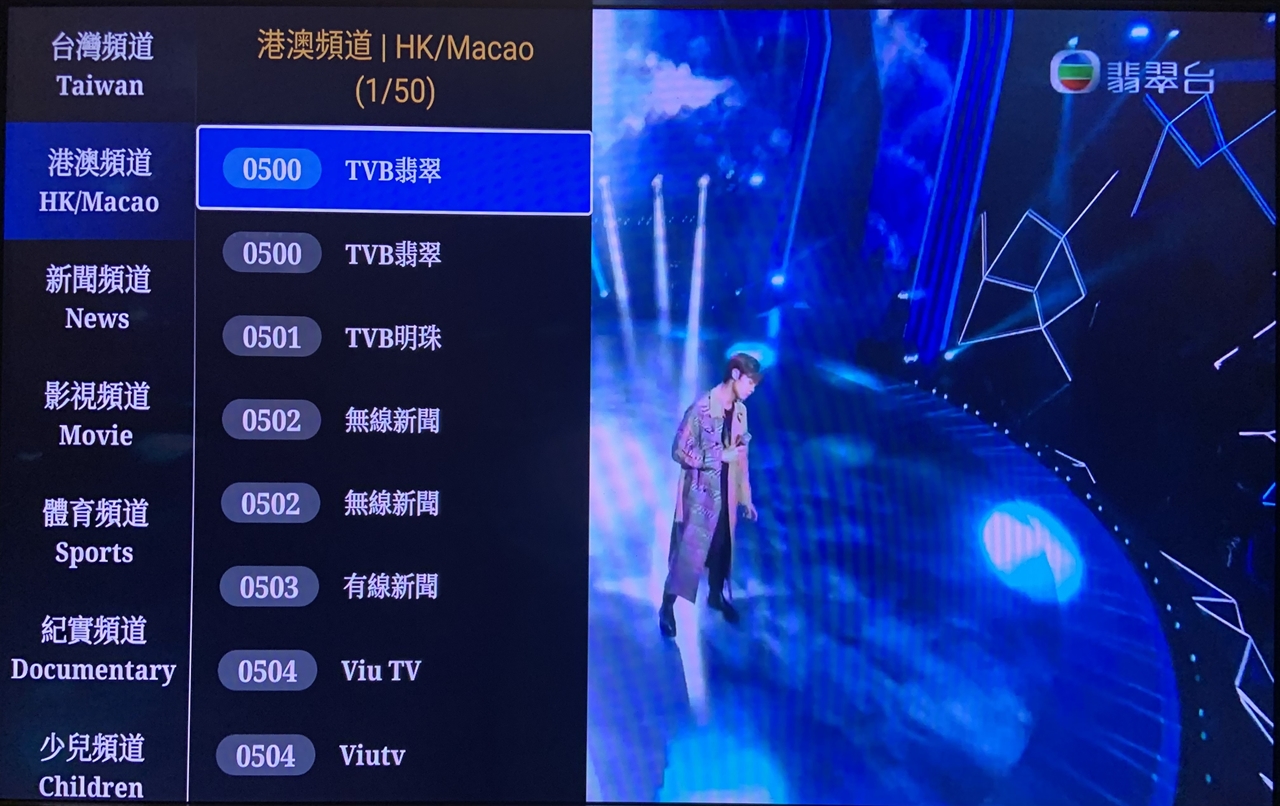The height and width of the screenshot is (806, 1280).
Task: Switch to the Movie channel category
Action: (x=97, y=415)
